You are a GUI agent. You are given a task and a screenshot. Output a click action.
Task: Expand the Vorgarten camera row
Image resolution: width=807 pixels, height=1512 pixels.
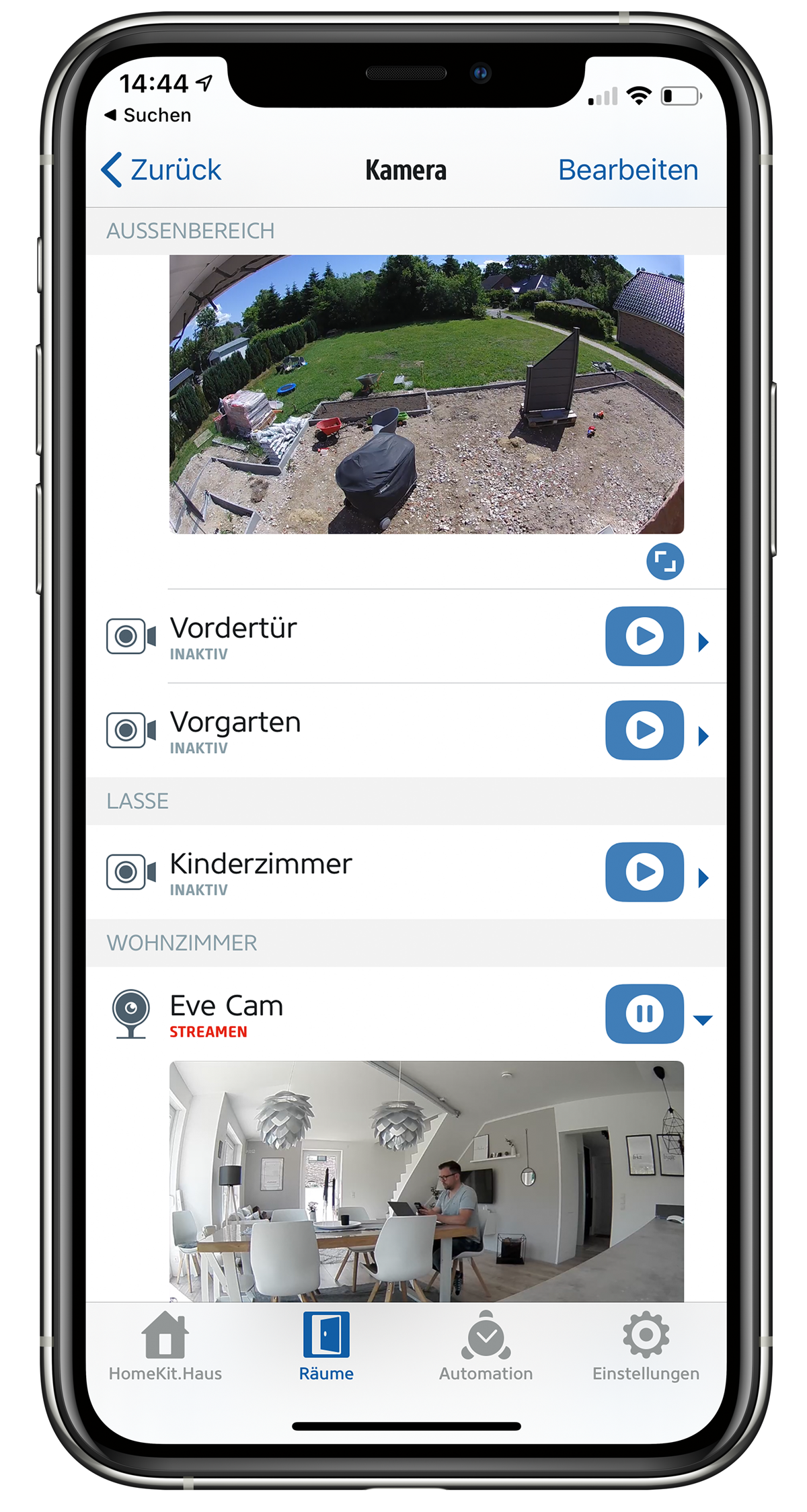pos(703,736)
